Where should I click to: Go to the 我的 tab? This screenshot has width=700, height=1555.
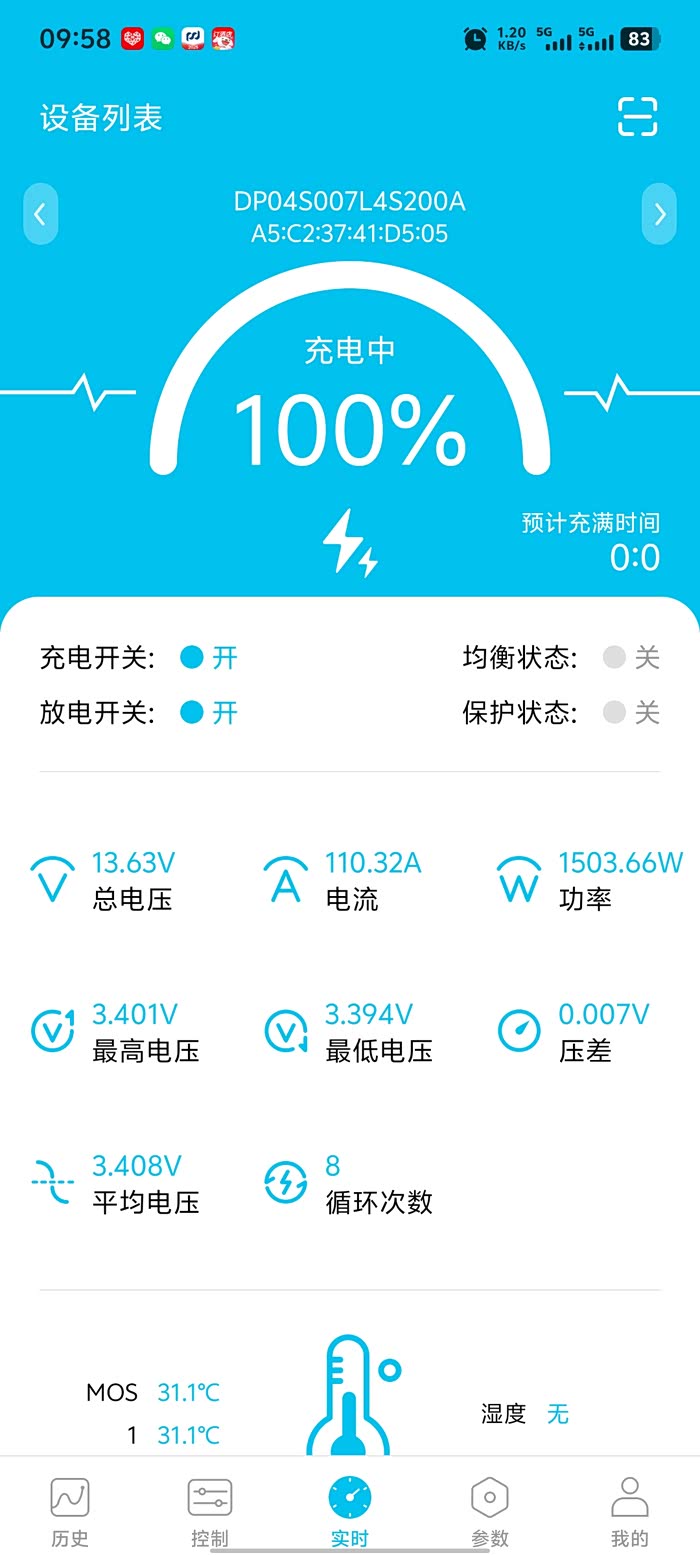630,1512
